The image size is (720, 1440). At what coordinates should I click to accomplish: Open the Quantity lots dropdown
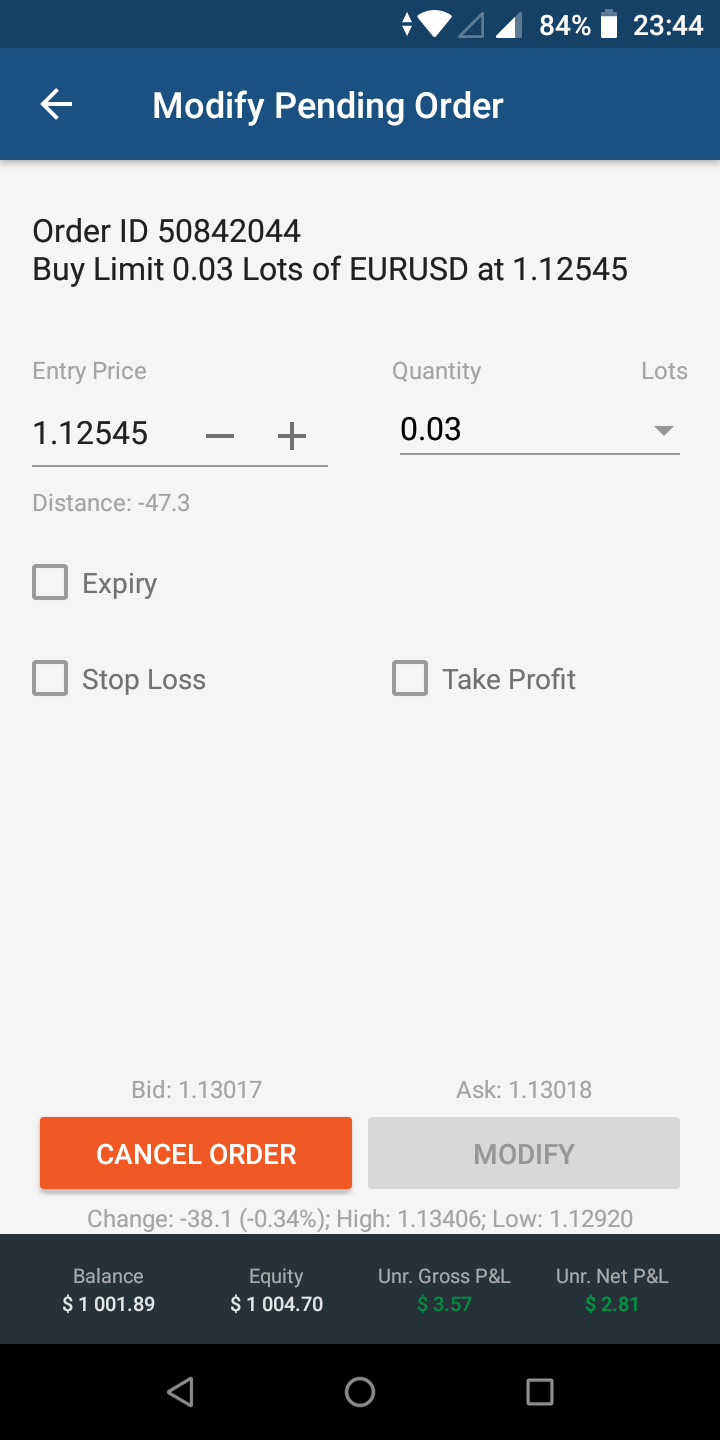(540, 430)
